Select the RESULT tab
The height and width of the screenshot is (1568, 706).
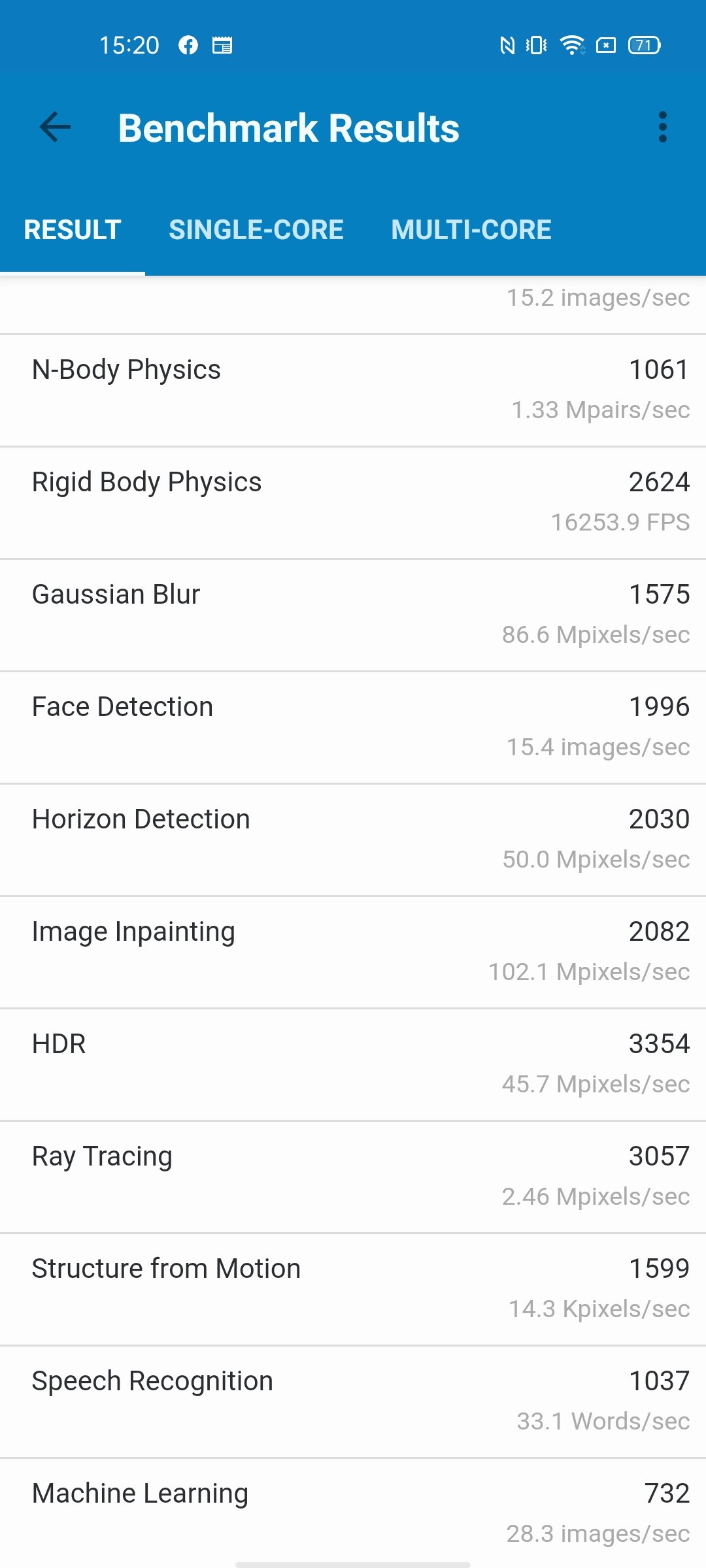[73, 229]
